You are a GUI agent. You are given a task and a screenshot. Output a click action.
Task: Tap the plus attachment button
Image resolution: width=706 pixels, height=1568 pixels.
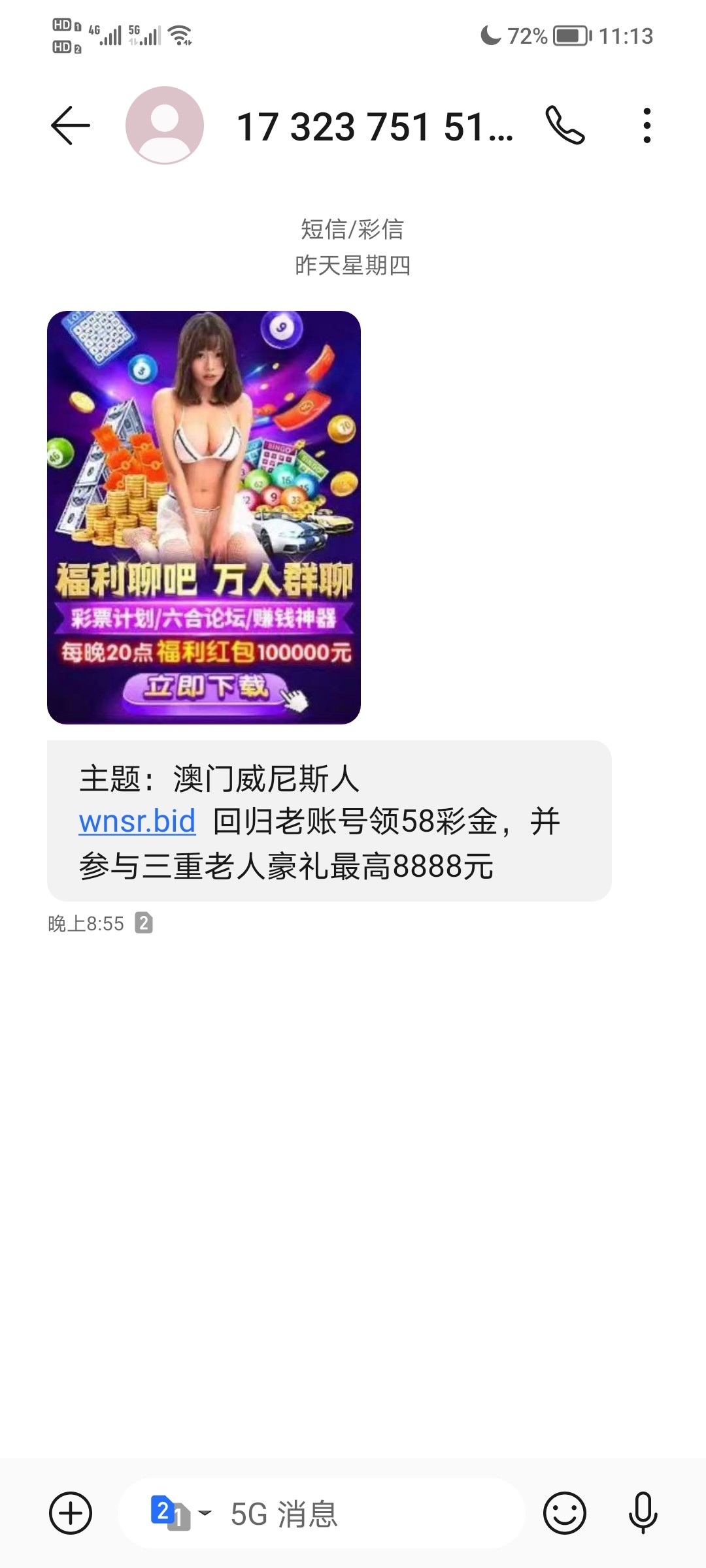pyautogui.click(x=71, y=1513)
